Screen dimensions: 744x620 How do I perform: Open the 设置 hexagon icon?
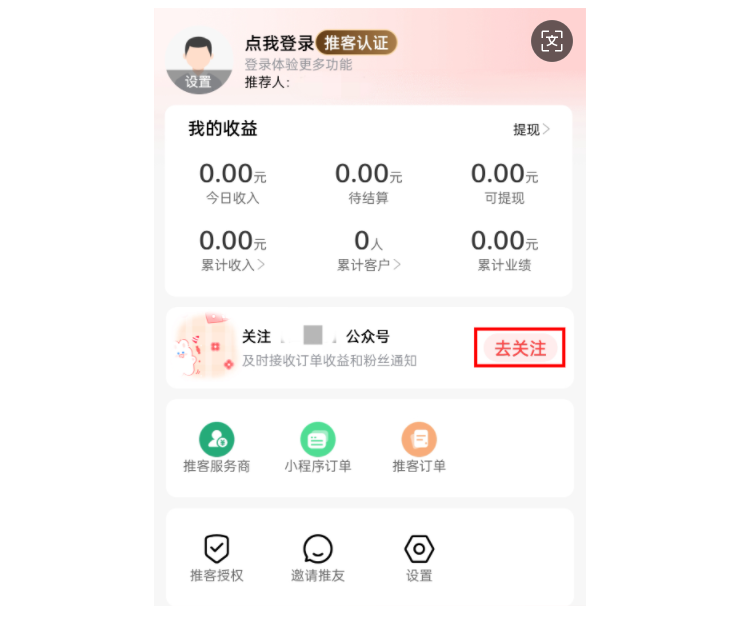pyautogui.click(x=419, y=558)
